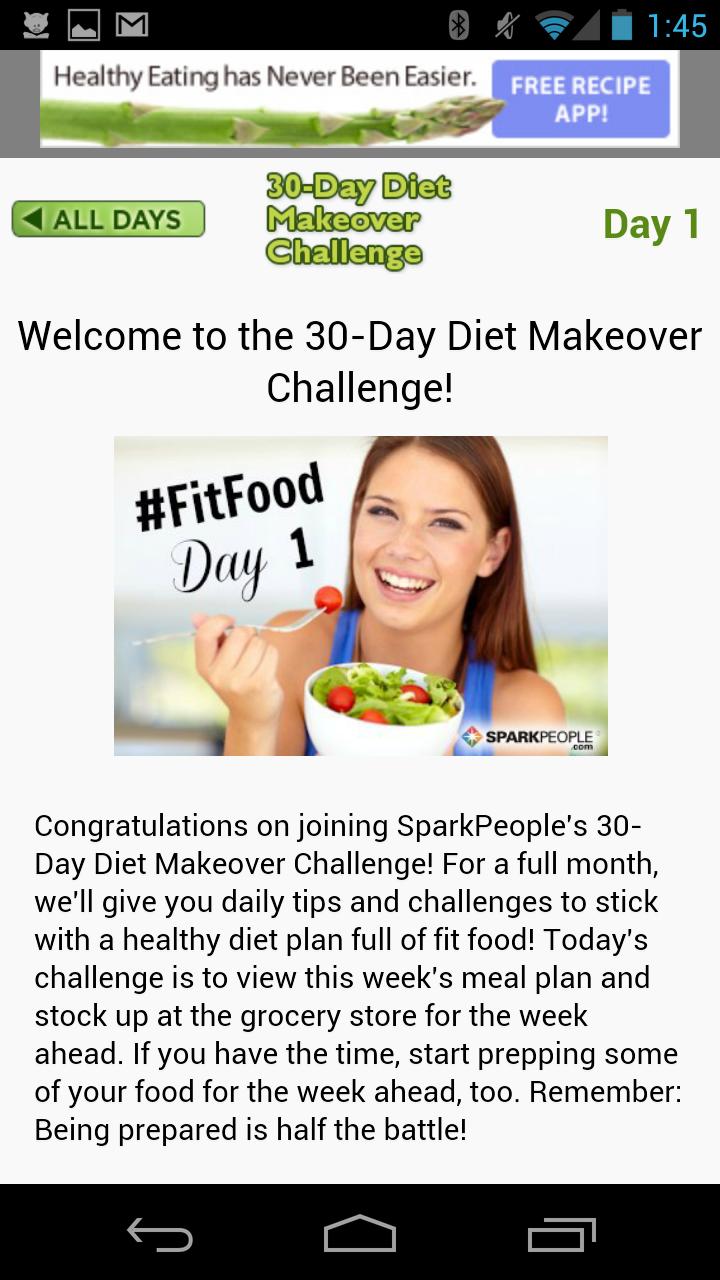The width and height of the screenshot is (720, 1280).
Task: Go back to All Days list
Action: coord(108,219)
